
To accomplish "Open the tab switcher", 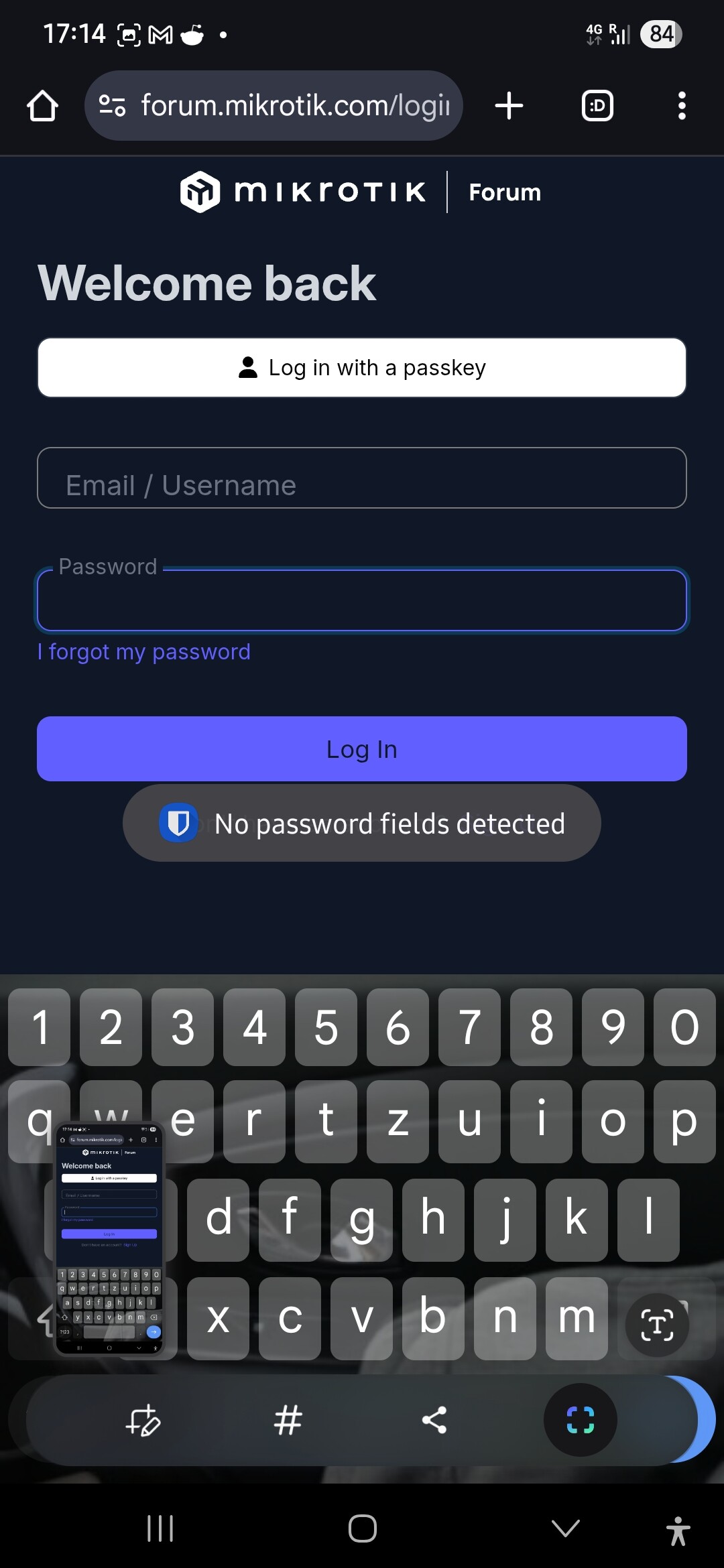I will point(597,106).
